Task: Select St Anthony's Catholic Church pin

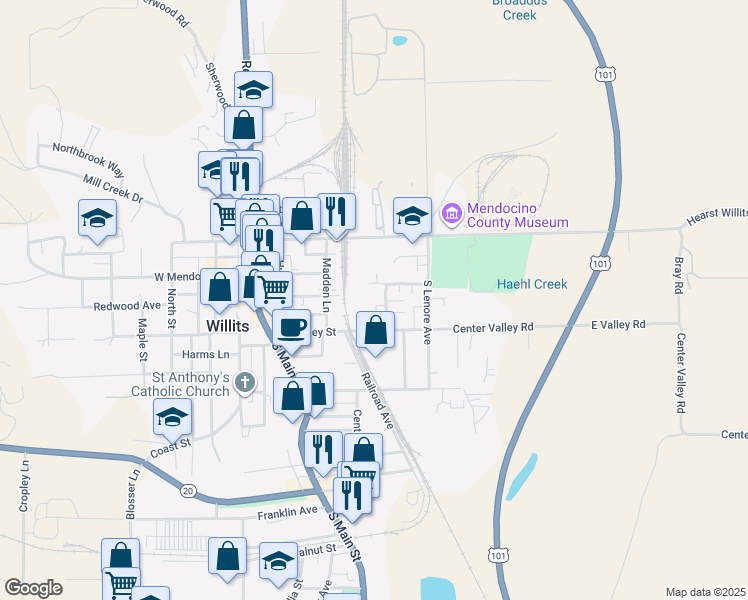Action: pos(250,385)
